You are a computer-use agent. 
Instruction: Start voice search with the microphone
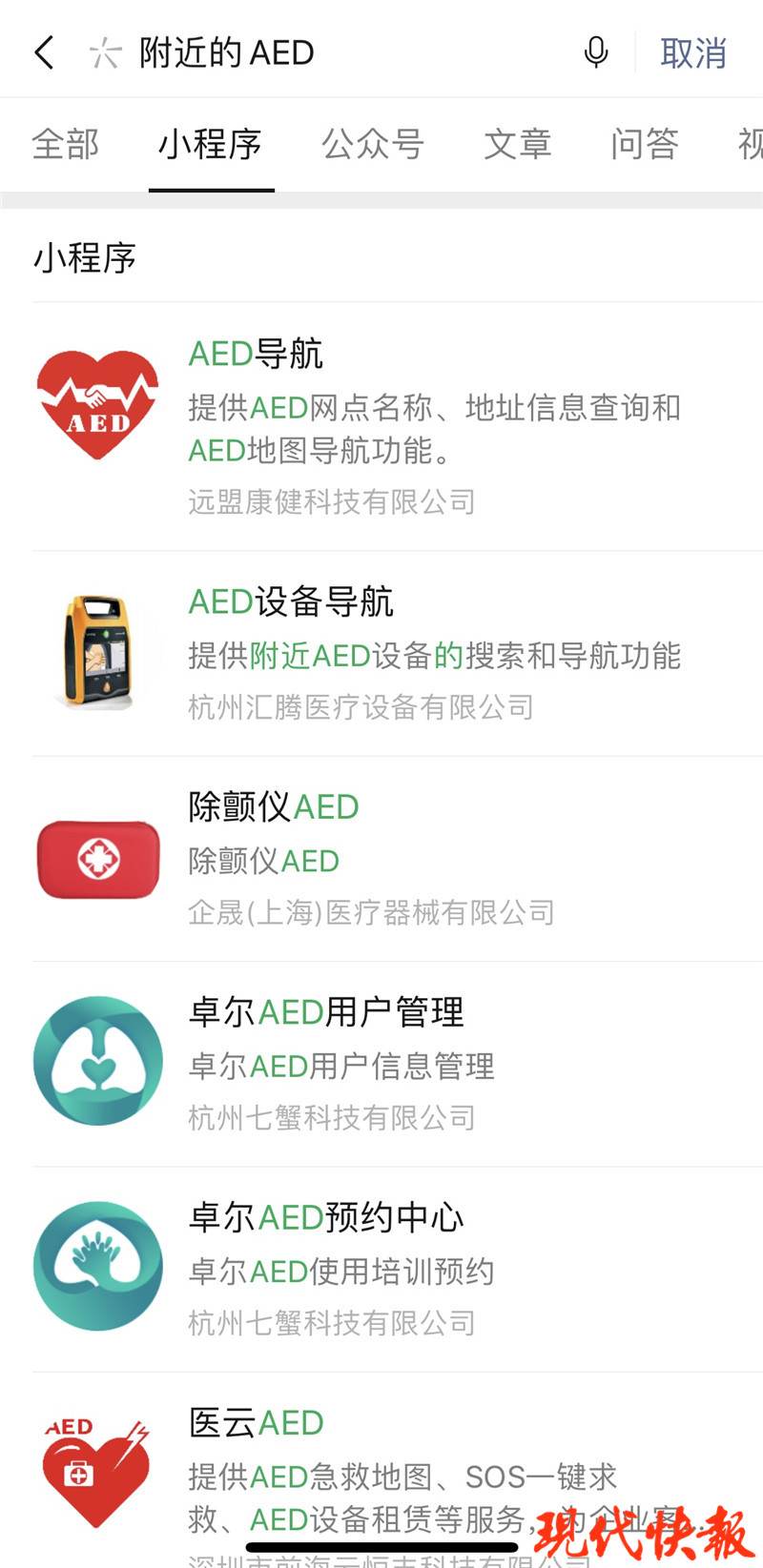pos(596,52)
